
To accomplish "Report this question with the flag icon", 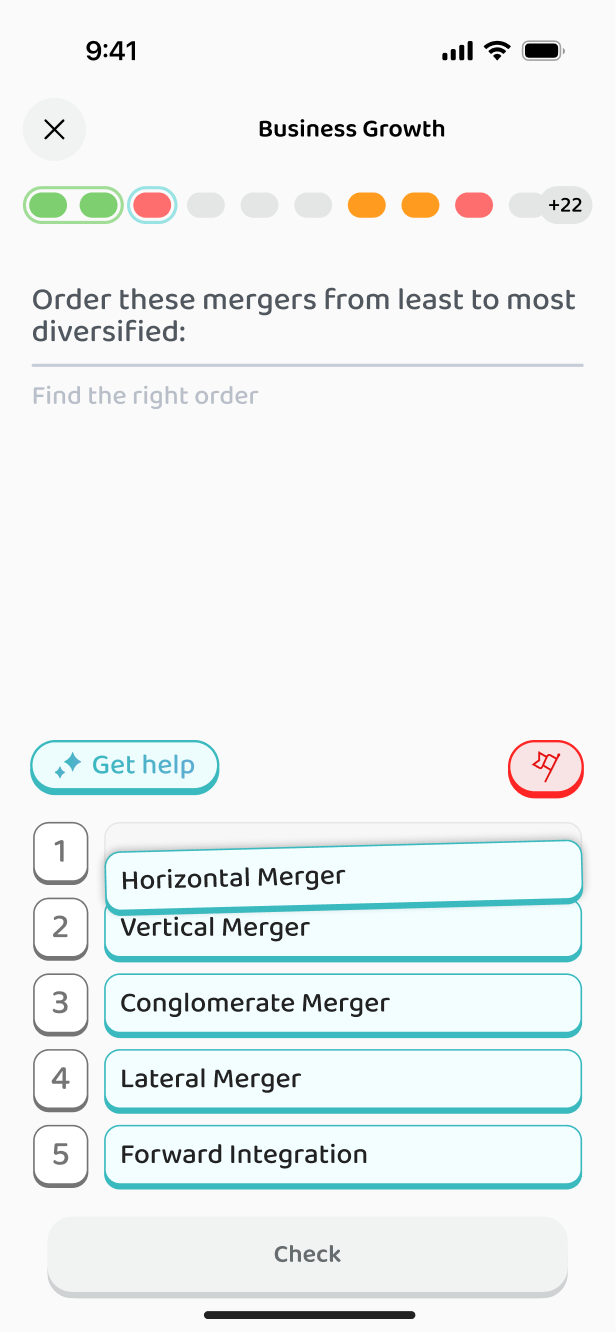I will pos(545,768).
